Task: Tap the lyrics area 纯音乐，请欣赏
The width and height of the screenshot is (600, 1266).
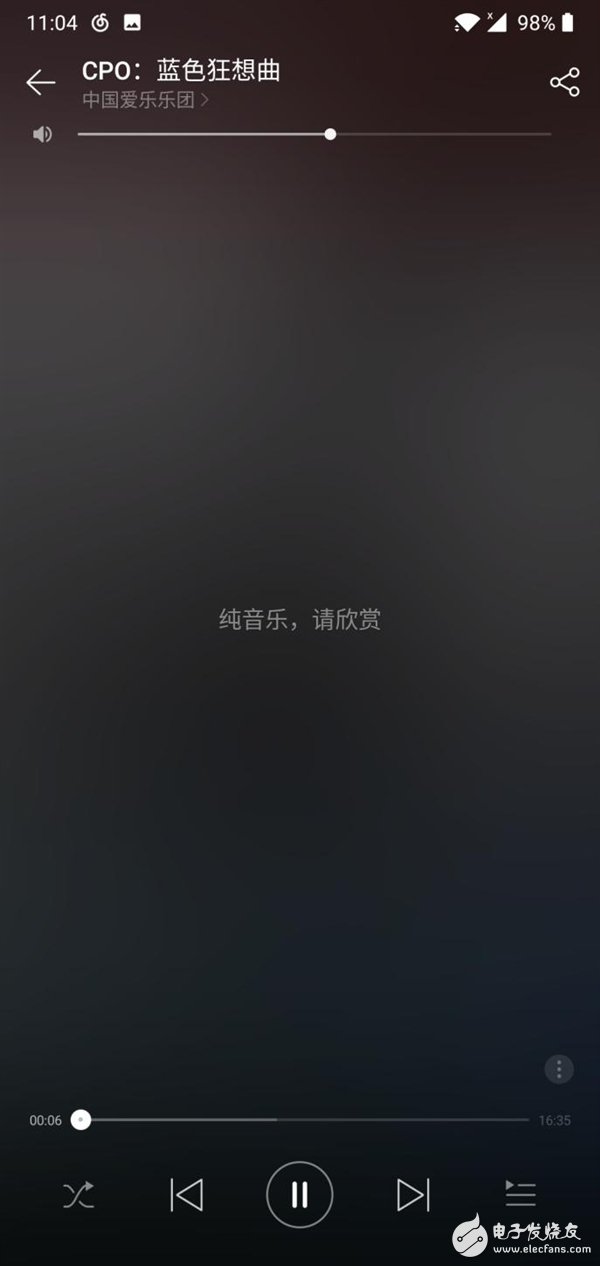Action: (300, 619)
